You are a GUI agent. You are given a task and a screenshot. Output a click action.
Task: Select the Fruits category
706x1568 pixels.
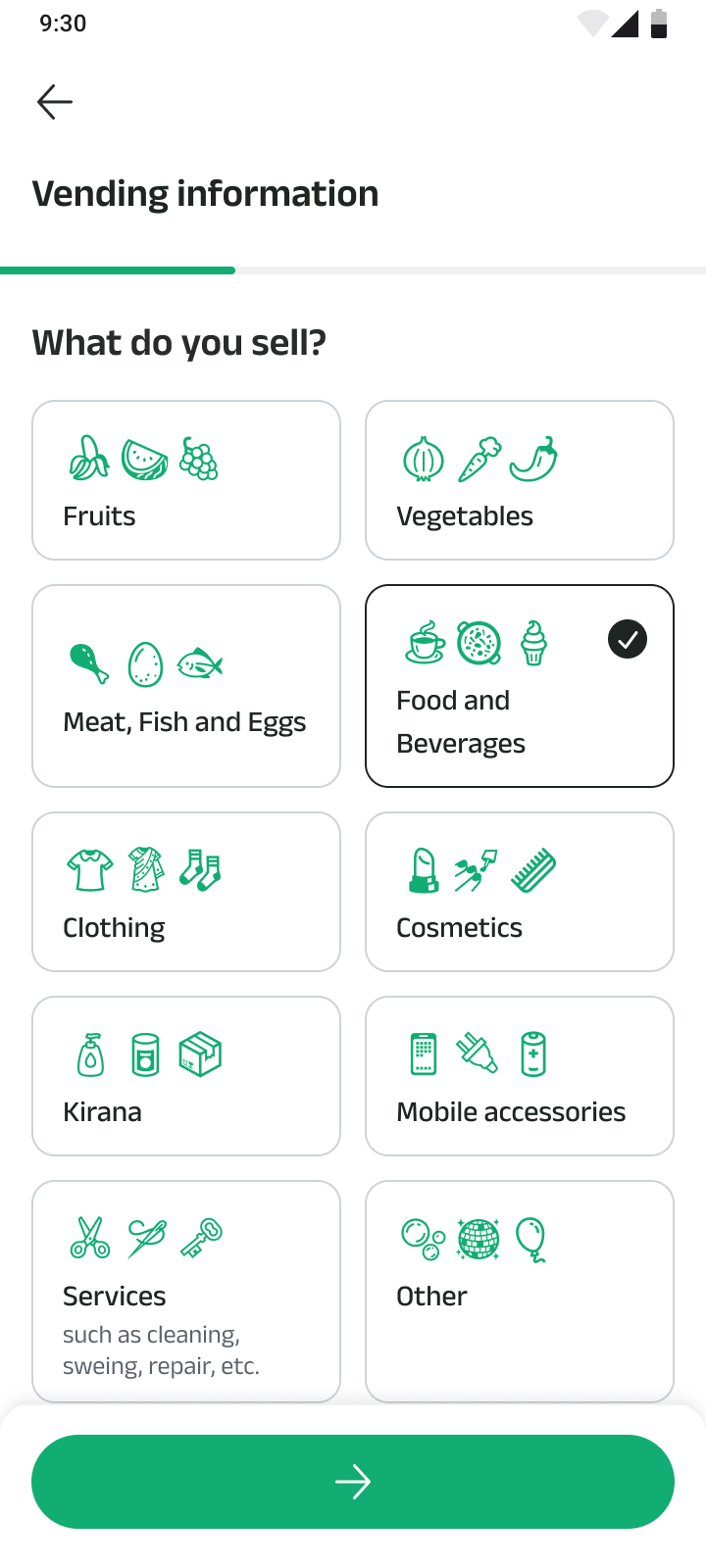point(186,480)
